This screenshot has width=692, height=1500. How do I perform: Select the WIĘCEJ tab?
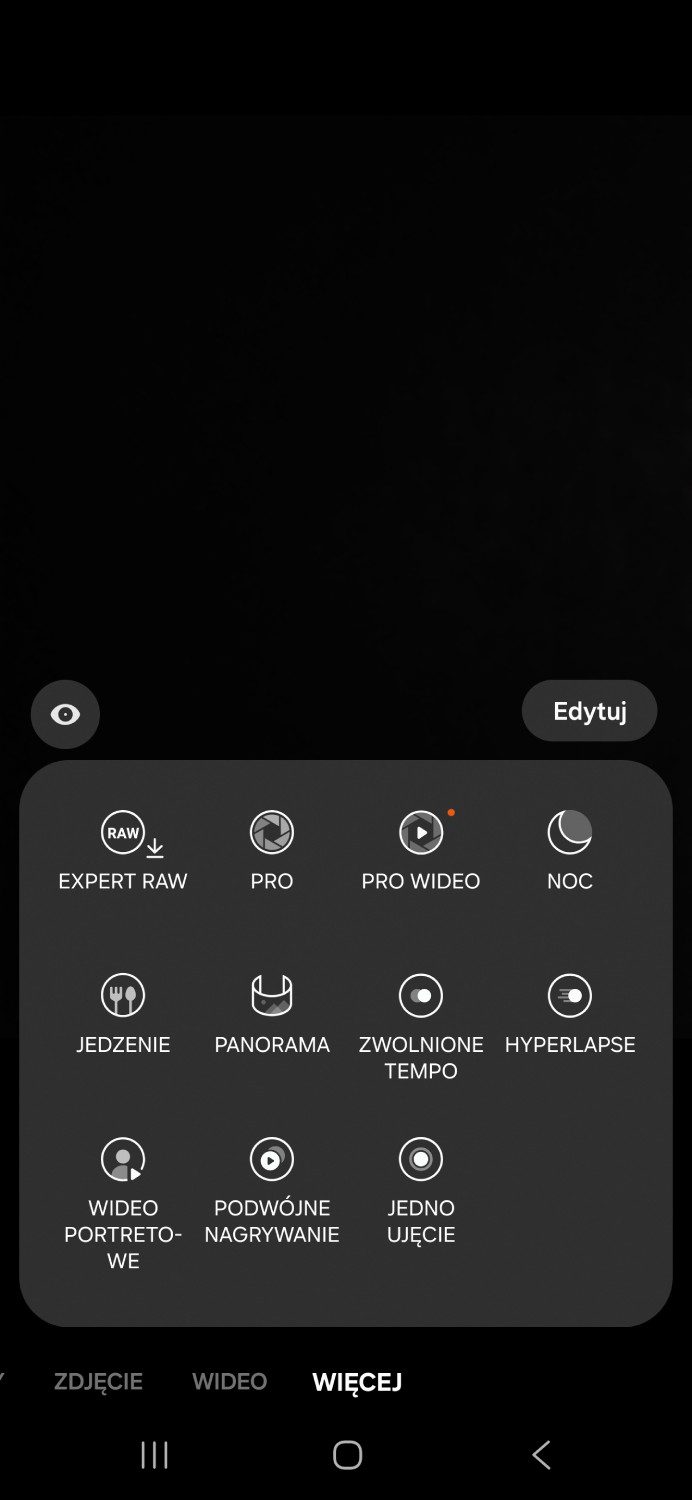(357, 1382)
